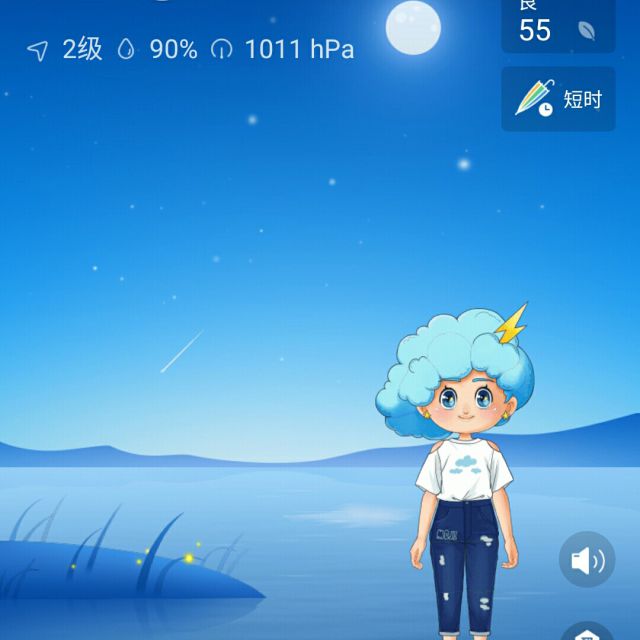Play the voice weather broadcast speaker

587,560
